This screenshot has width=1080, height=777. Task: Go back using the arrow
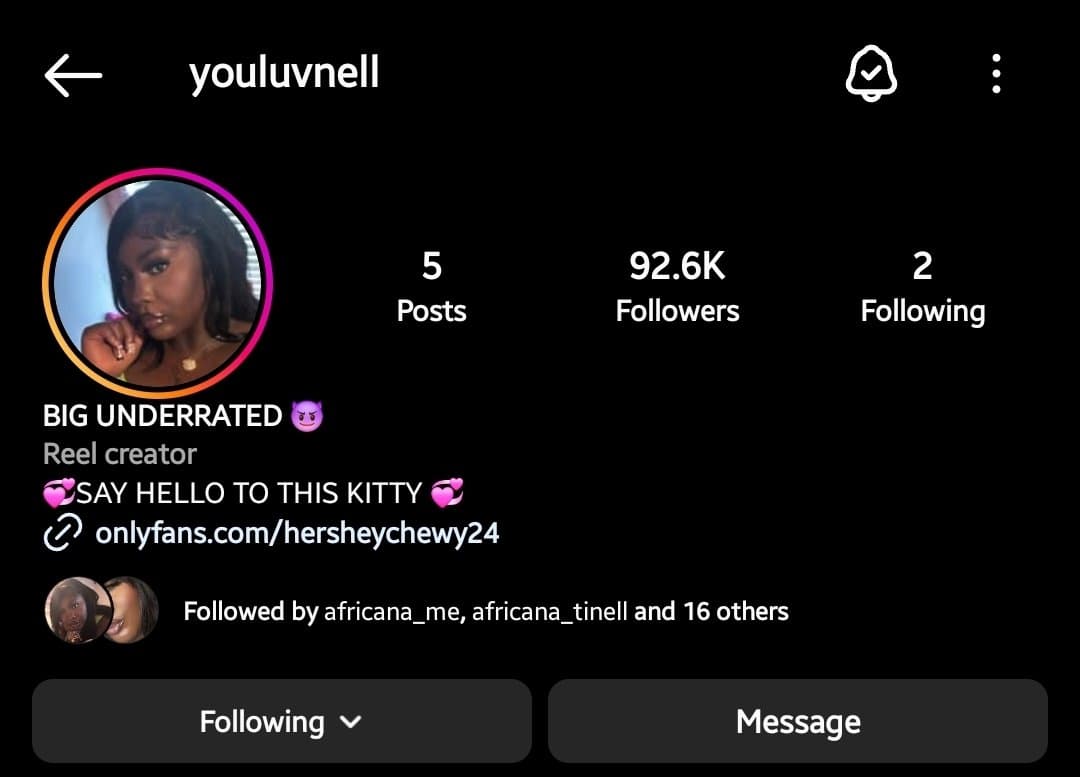click(73, 75)
